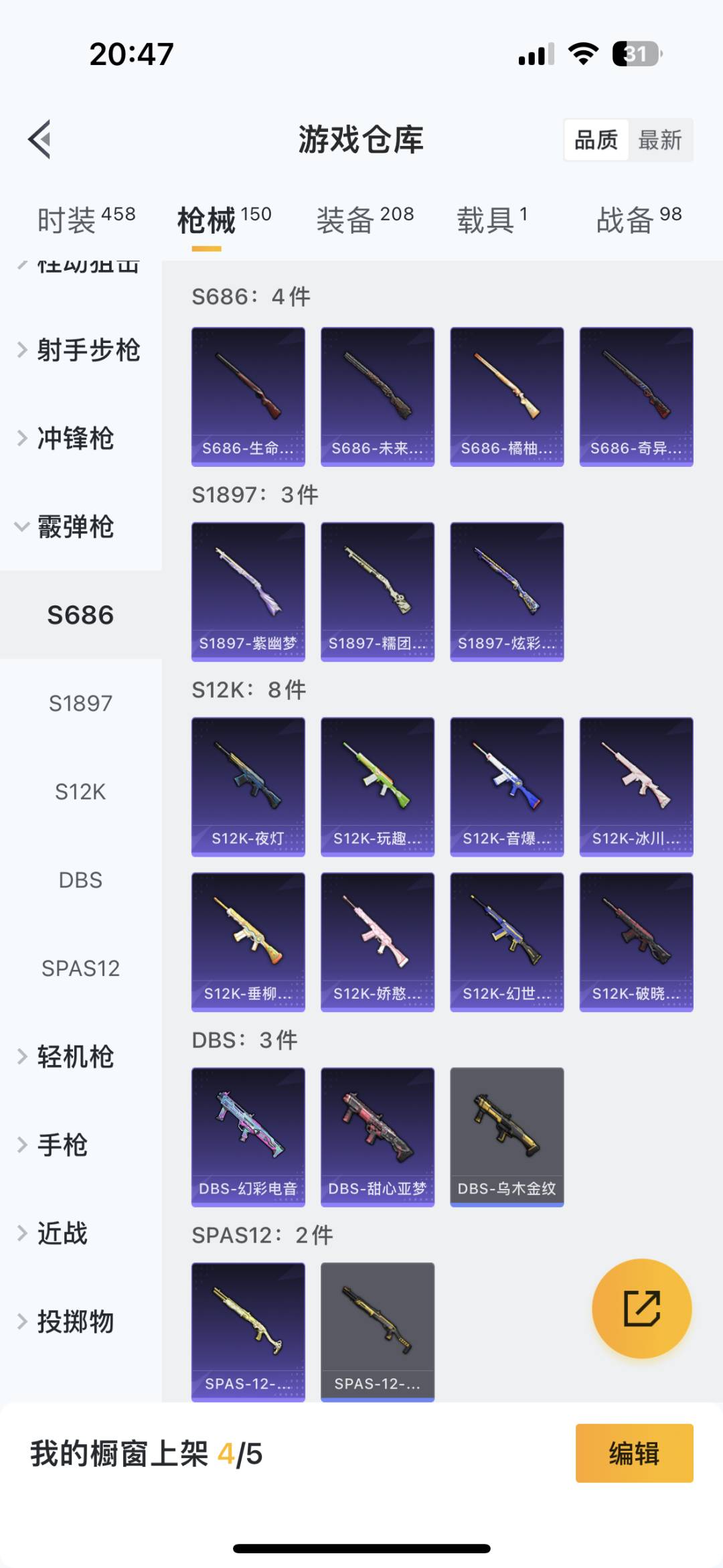Viewport: 723px width, 1568px height.
Task: View the DBS-乌木金纹 item
Action: [x=507, y=1137]
